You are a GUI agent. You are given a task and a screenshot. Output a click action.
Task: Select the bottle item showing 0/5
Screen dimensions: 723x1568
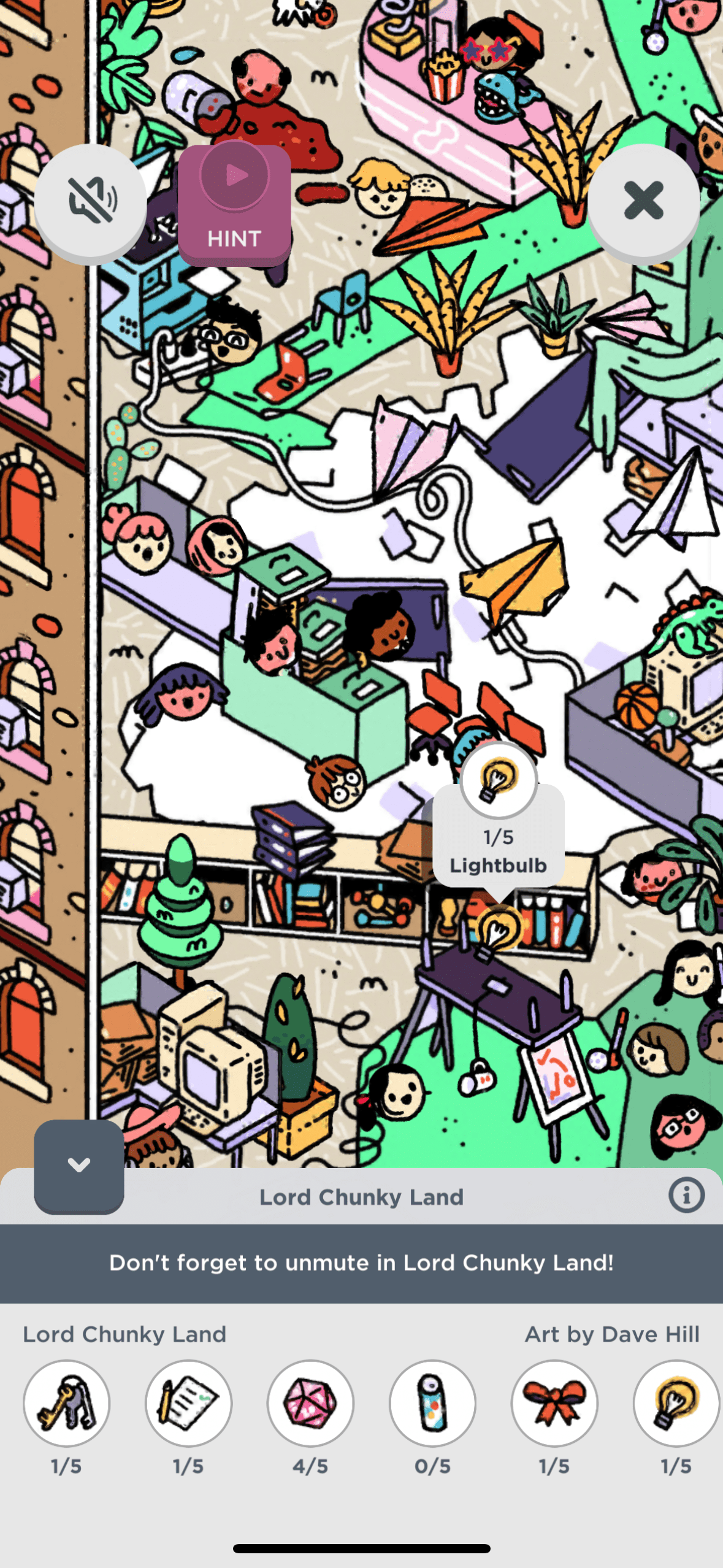[432, 1402]
